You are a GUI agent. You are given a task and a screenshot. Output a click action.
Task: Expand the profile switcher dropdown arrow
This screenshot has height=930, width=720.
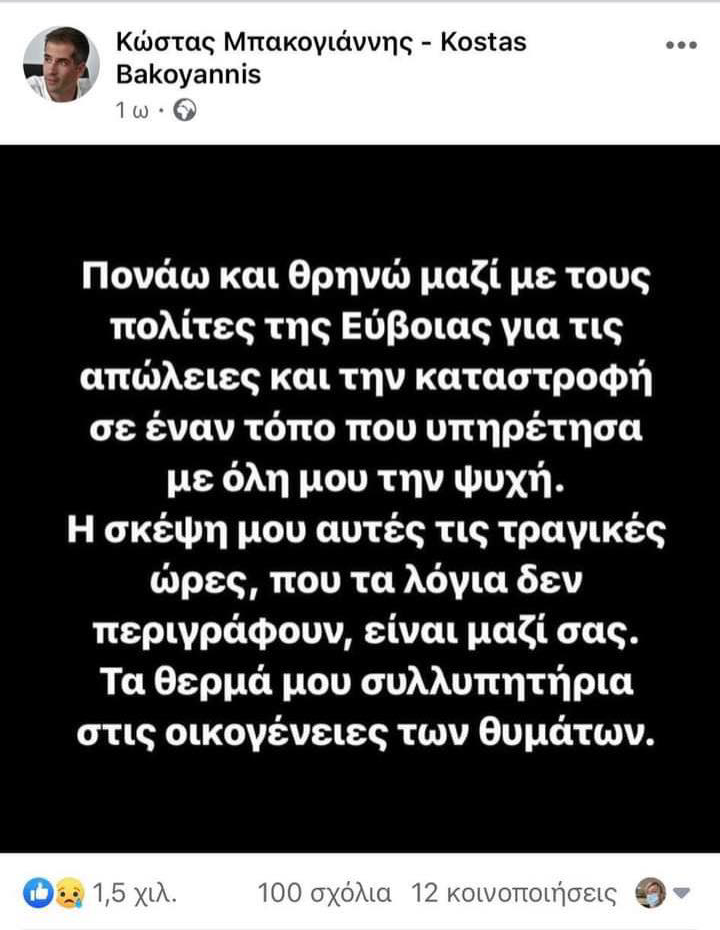pyautogui.click(x=683, y=892)
